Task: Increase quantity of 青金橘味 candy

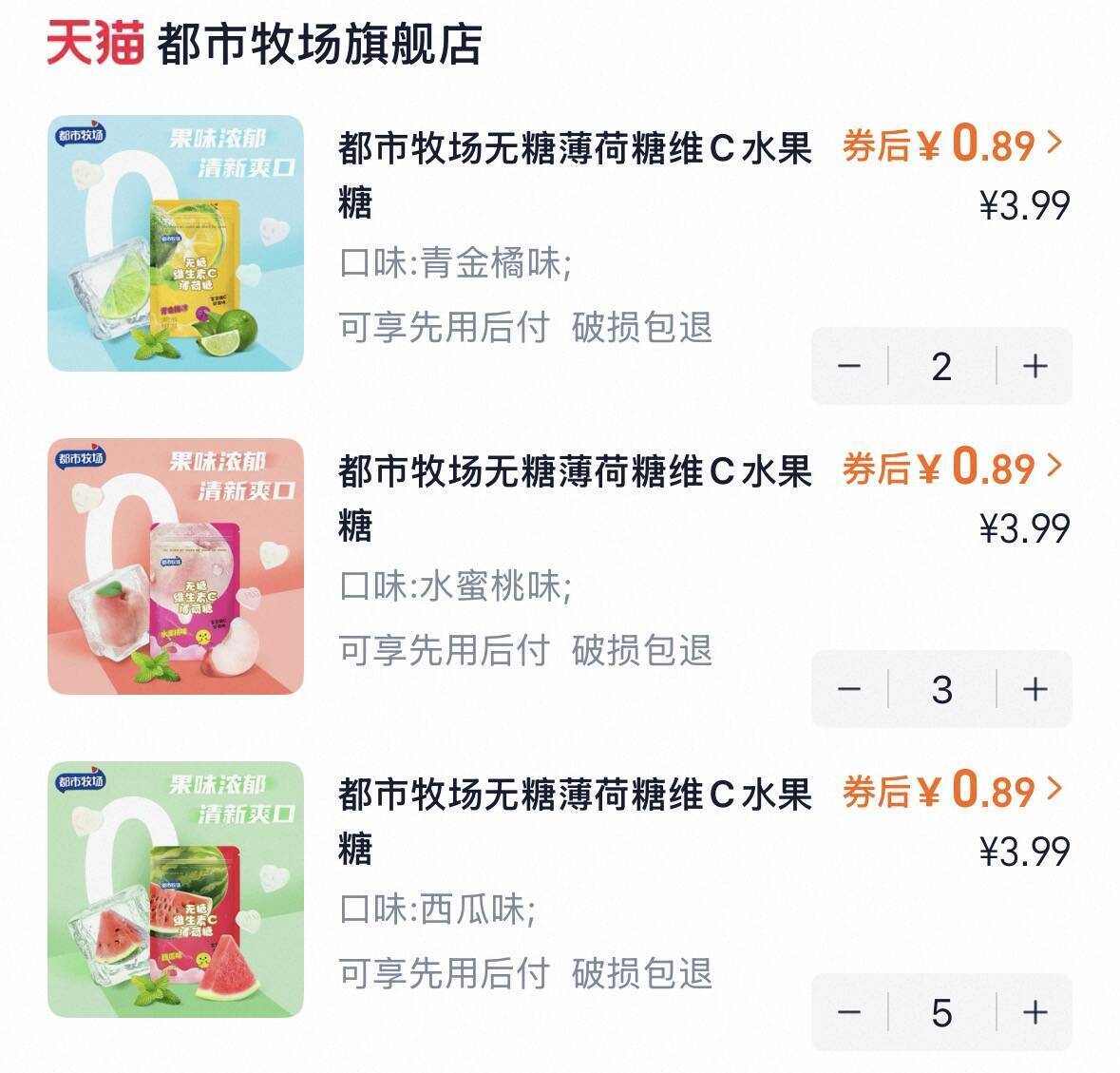Action: (1035, 366)
